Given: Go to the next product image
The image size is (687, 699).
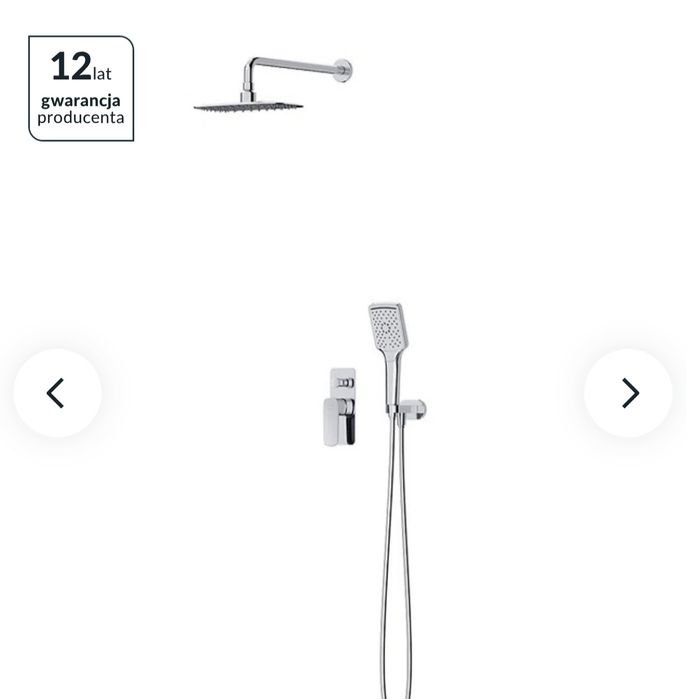Looking at the screenshot, I should point(628,393).
